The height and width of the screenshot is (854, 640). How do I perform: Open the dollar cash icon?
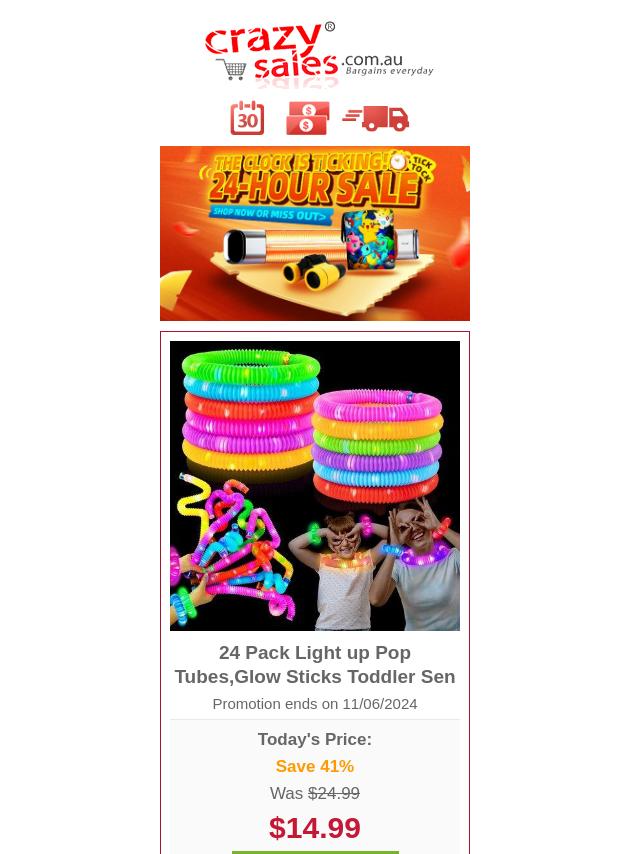click(x=307, y=118)
